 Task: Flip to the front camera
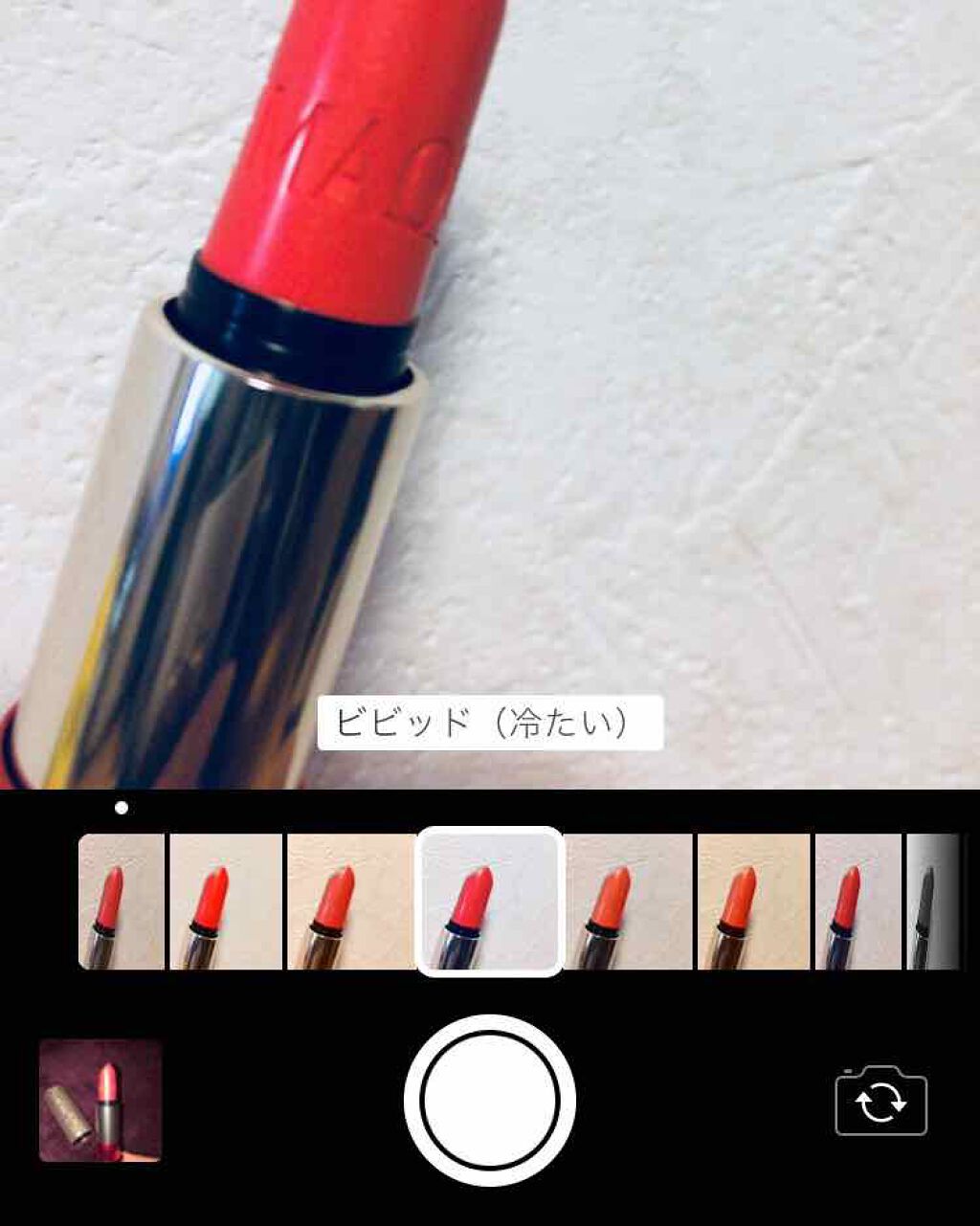(880, 1102)
